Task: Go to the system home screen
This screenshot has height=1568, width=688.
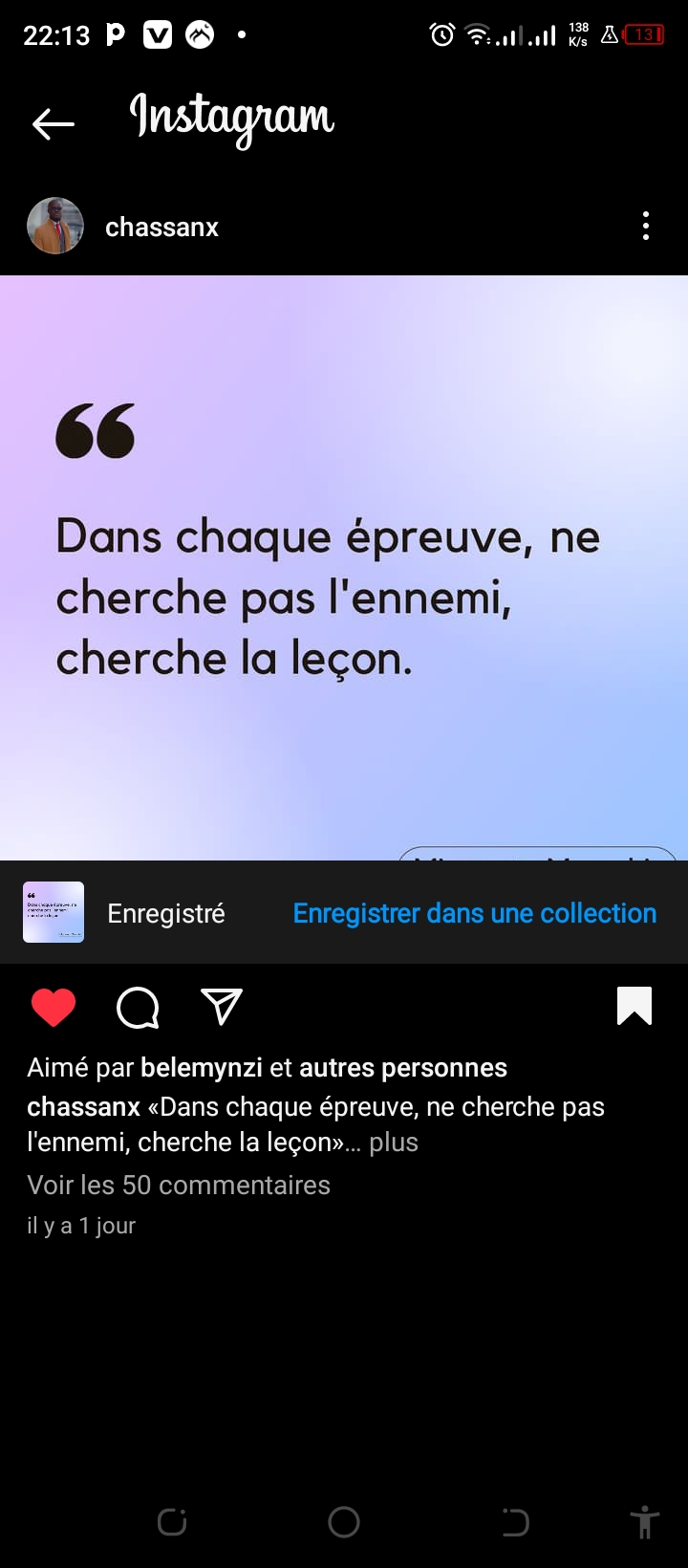Action: tap(344, 1521)
